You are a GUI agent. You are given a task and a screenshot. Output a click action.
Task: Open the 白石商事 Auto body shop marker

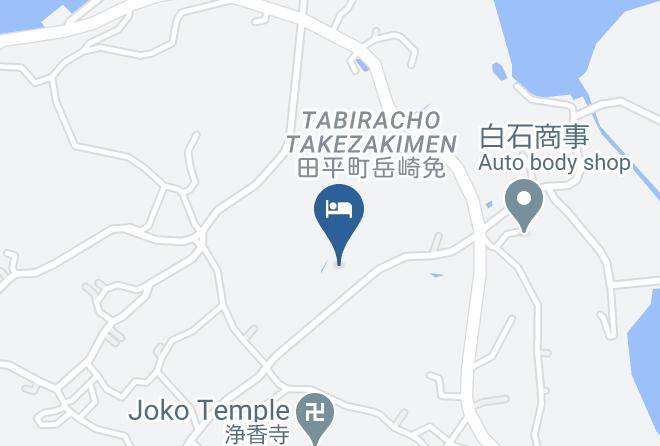pyautogui.click(x=524, y=203)
